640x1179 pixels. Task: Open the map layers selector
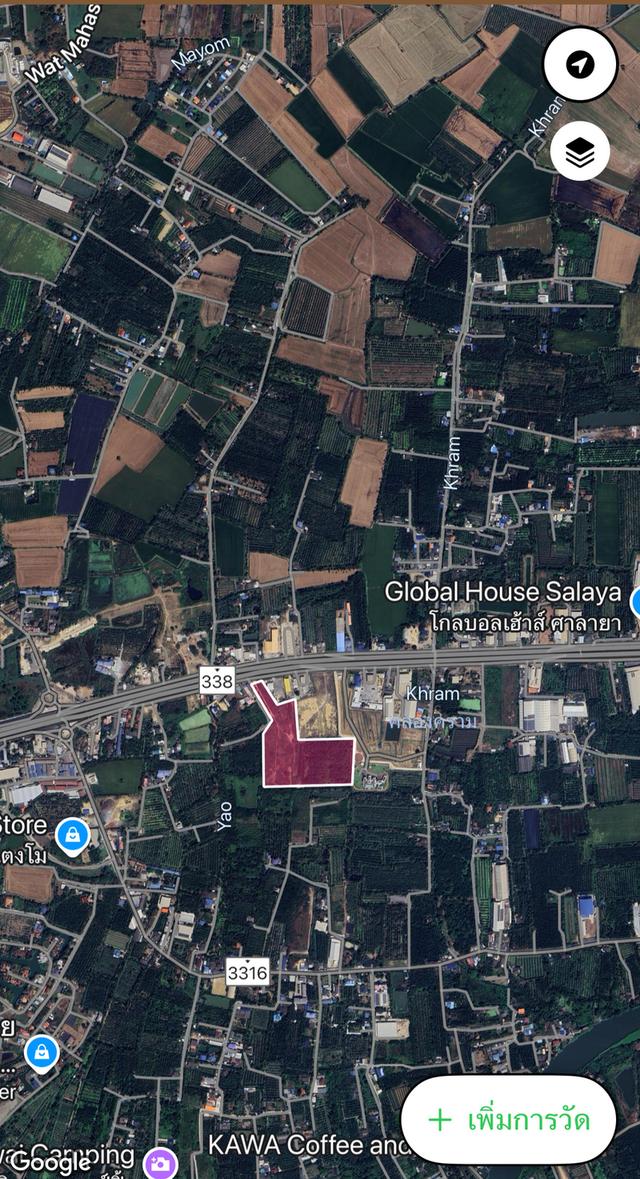tap(579, 151)
